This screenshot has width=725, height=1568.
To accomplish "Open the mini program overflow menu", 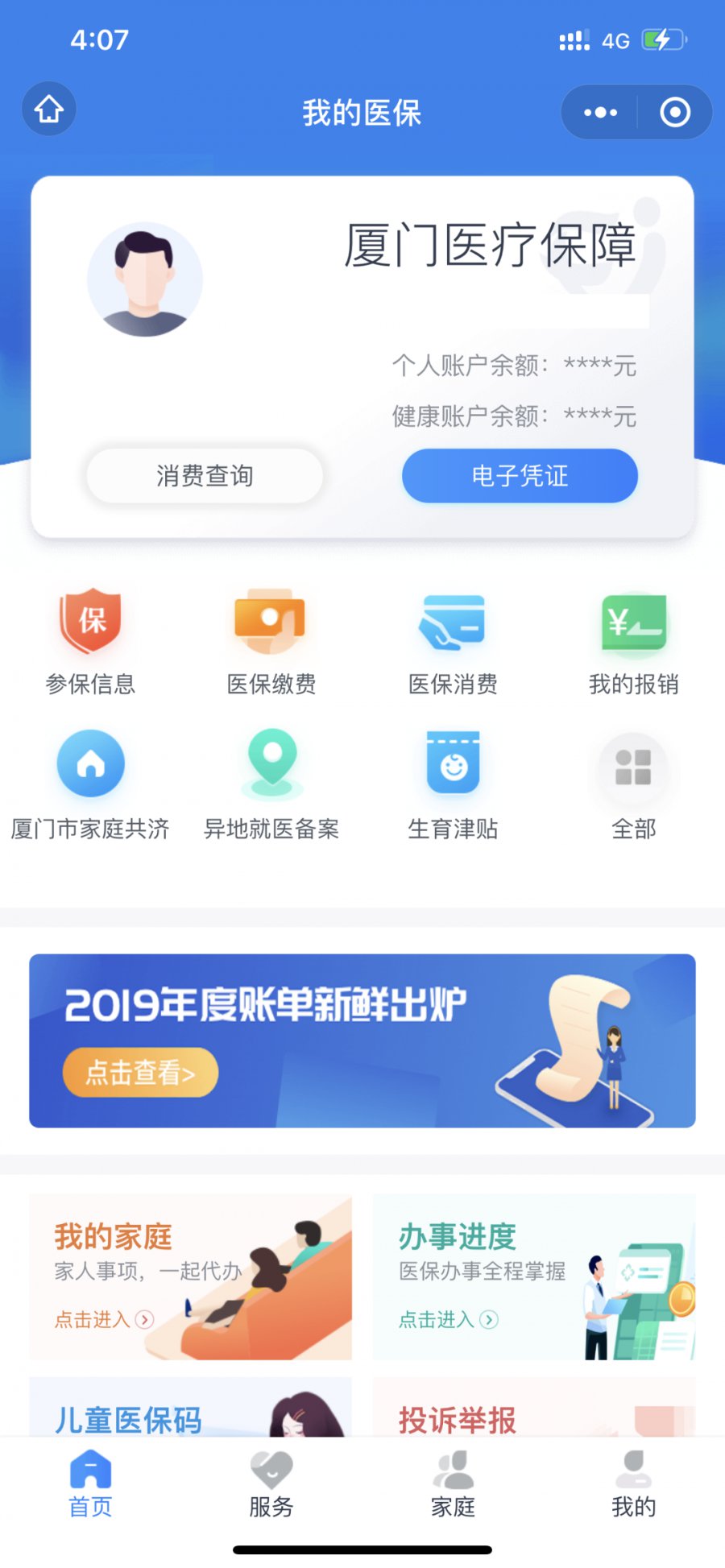I will 600,113.
